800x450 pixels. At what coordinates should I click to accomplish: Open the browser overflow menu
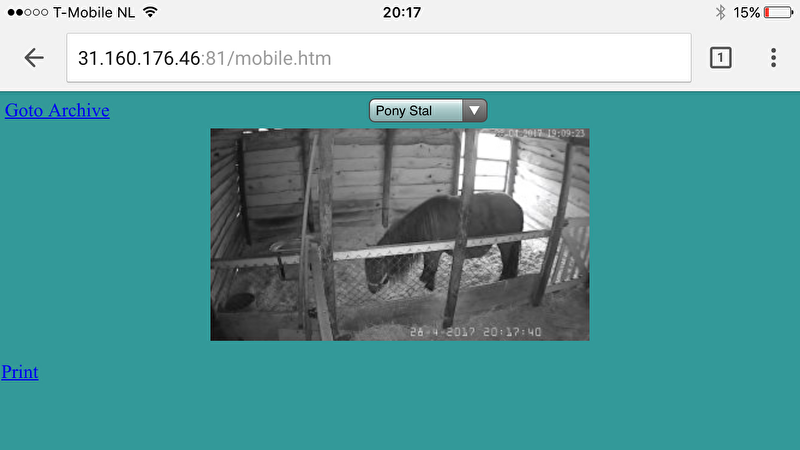pos(773,58)
